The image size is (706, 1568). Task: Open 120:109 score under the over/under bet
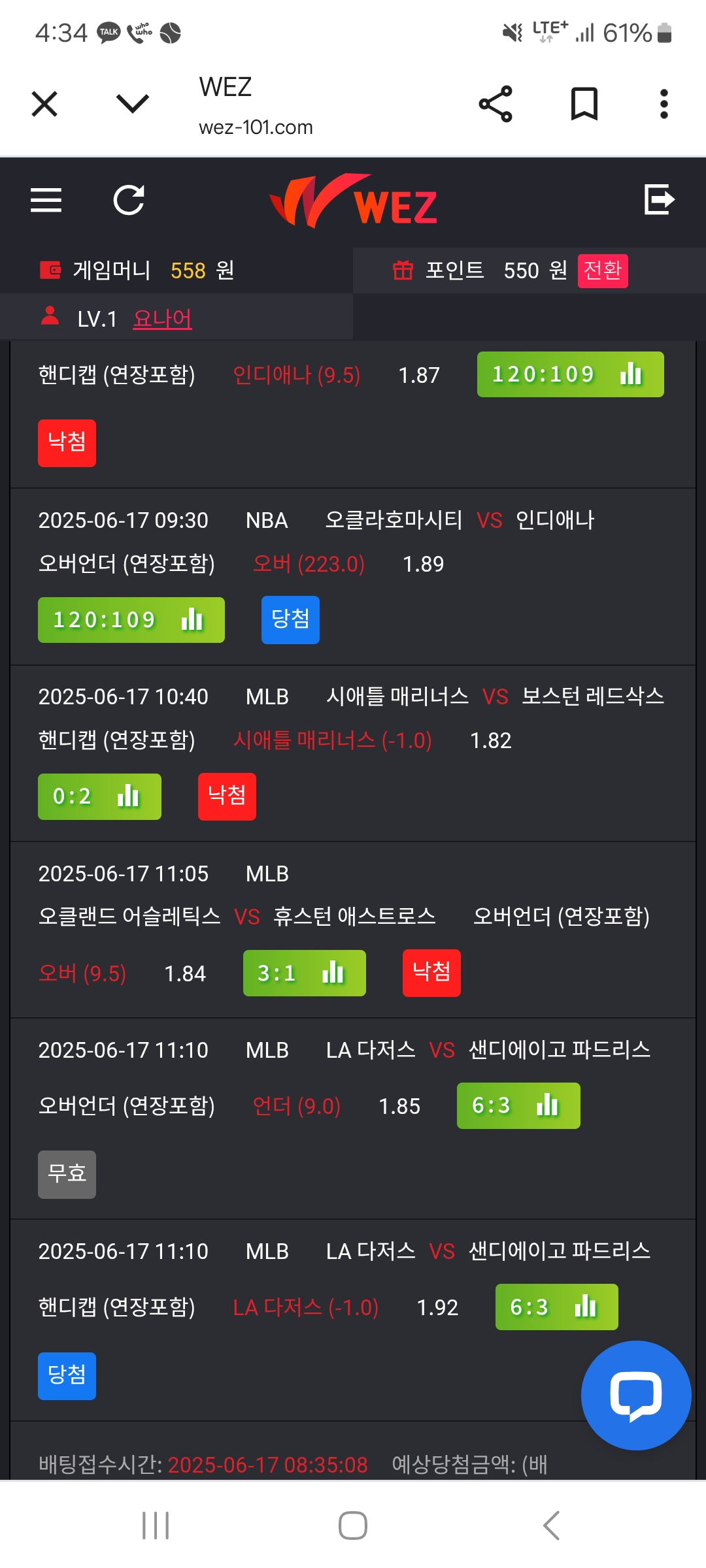click(x=131, y=619)
